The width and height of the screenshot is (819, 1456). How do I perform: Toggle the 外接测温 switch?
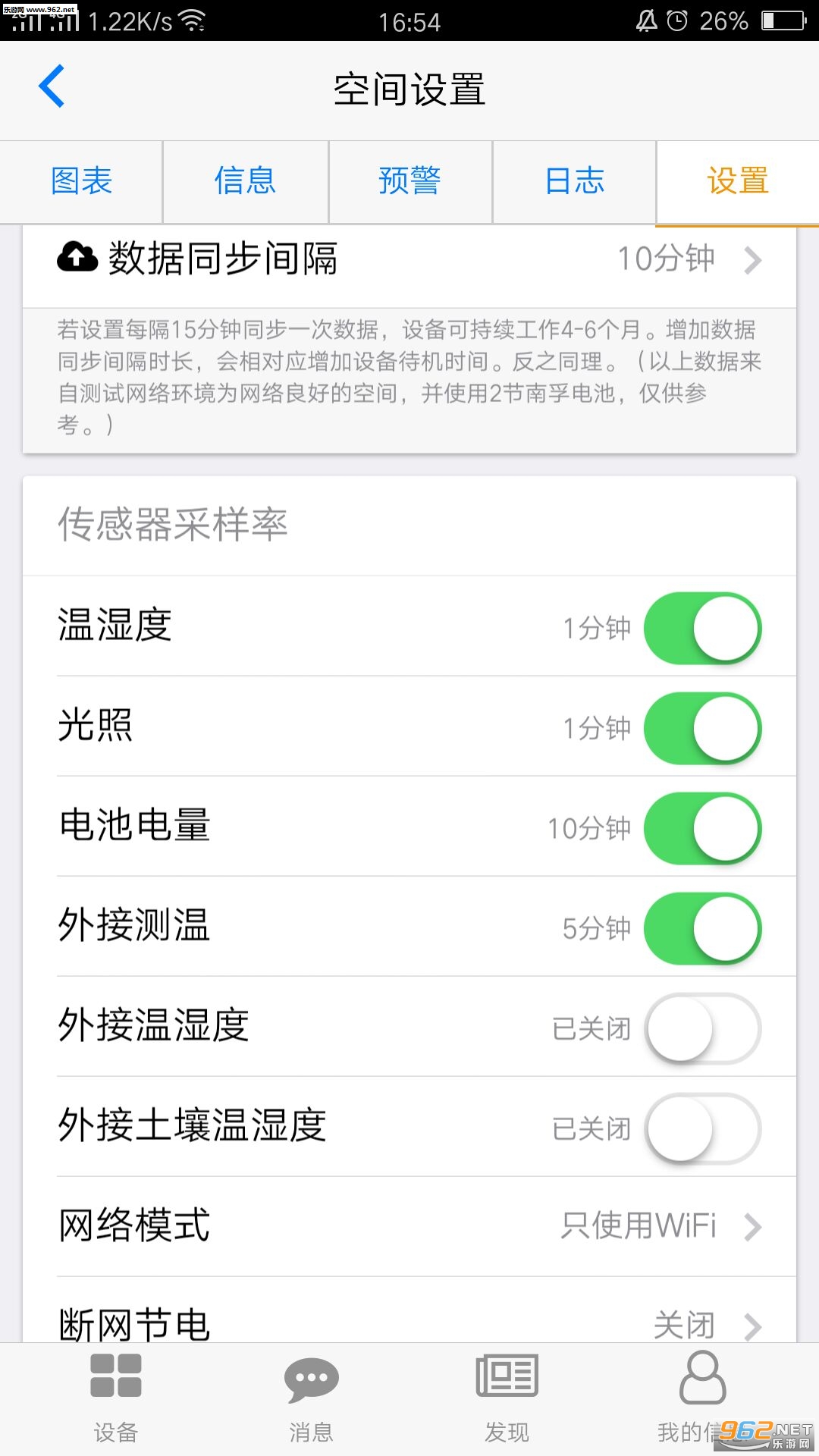click(702, 928)
